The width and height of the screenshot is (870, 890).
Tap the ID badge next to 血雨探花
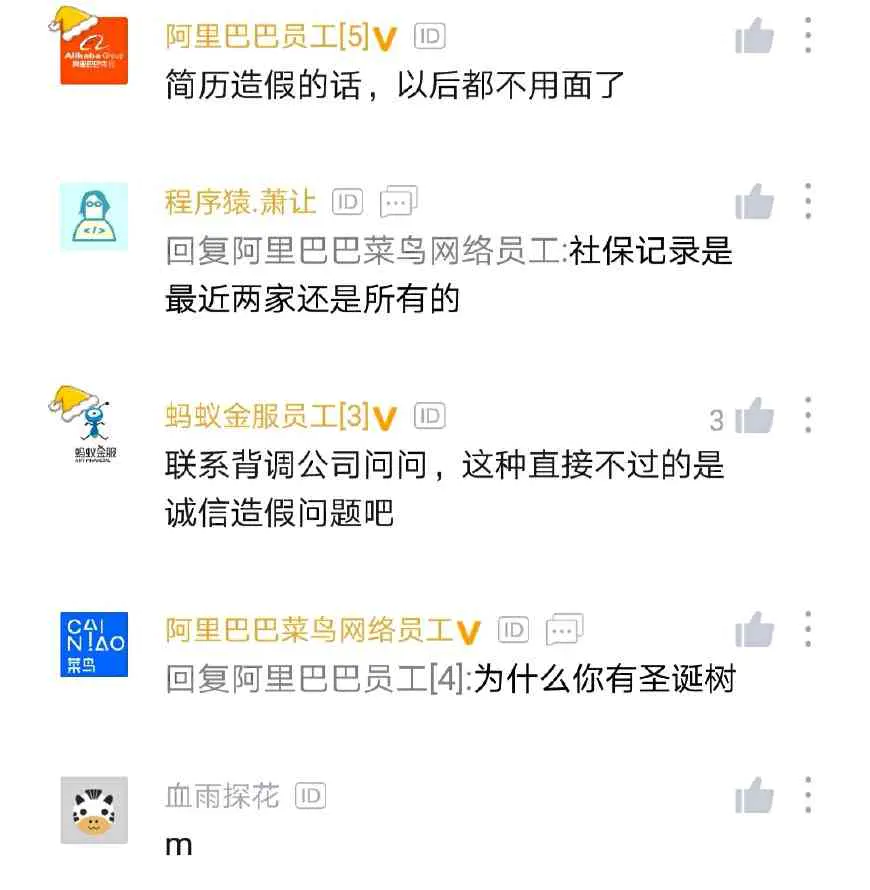[x=310, y=797]
